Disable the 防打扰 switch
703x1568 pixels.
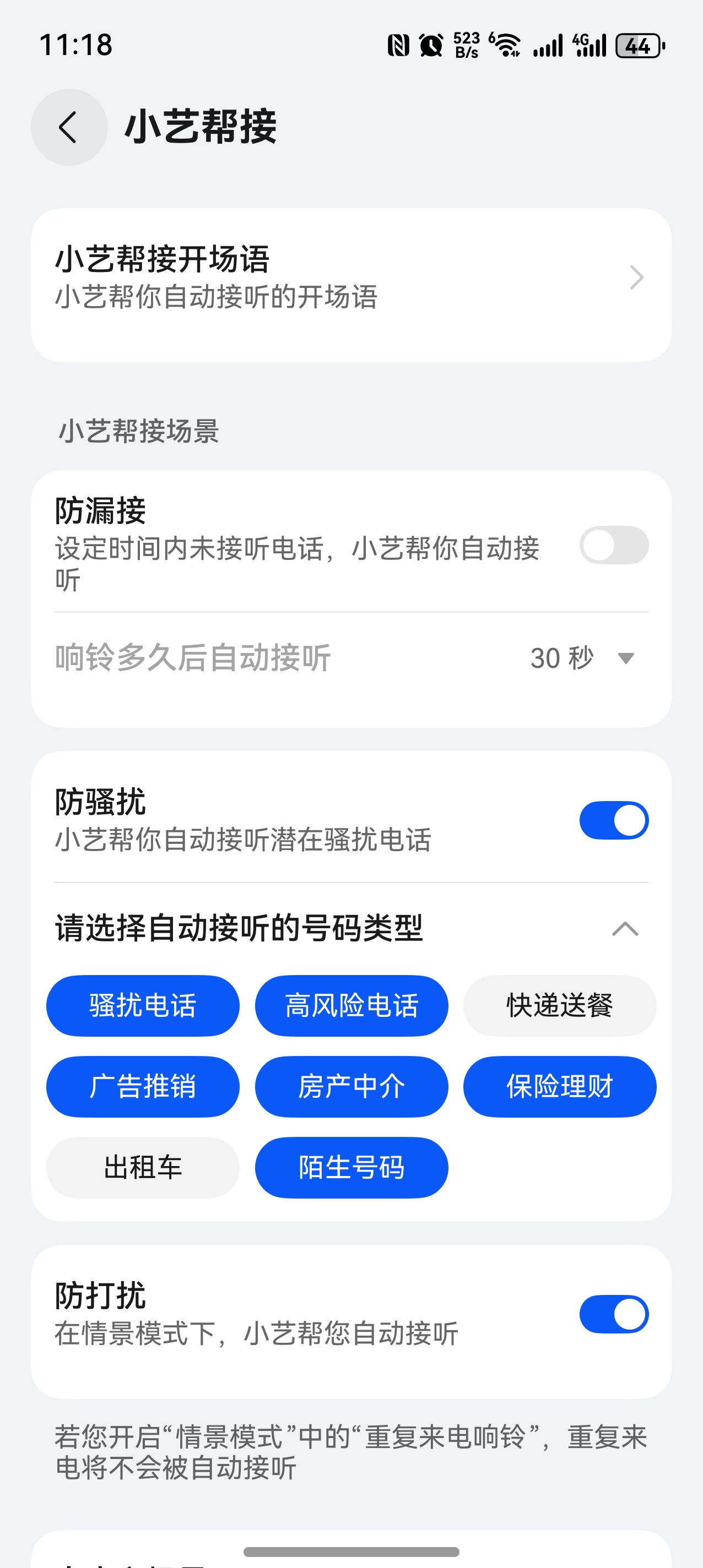(613, 1314)
